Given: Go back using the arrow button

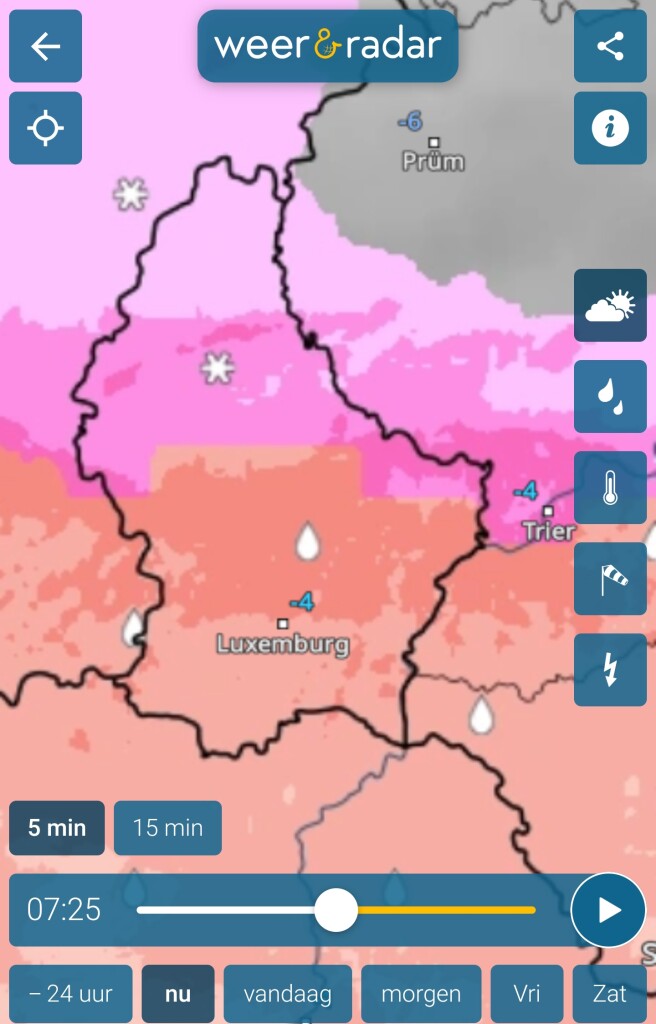Looking at the screenshot, I should pos(45,46).
